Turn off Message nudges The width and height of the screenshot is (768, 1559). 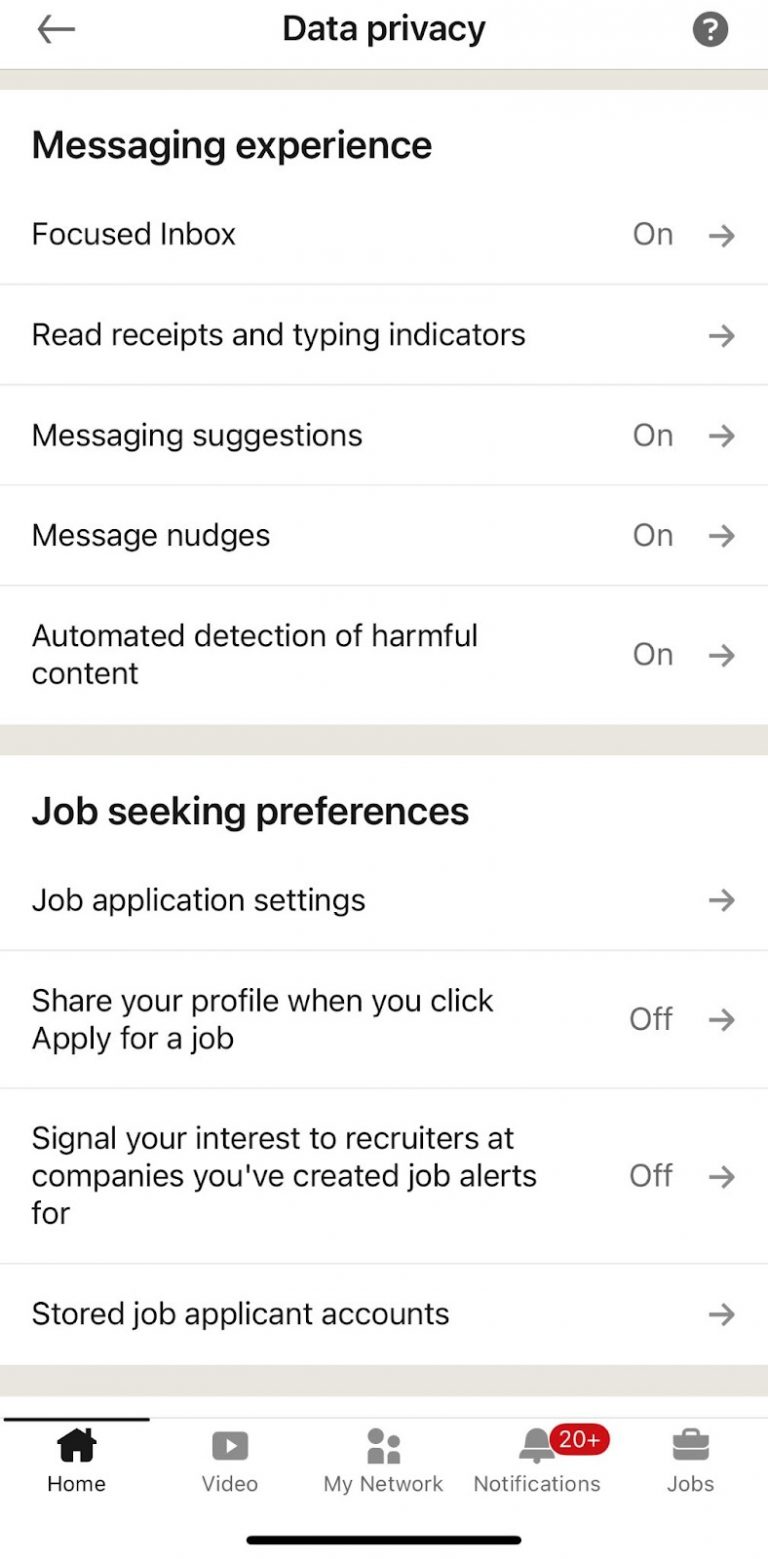click(384, 535)
